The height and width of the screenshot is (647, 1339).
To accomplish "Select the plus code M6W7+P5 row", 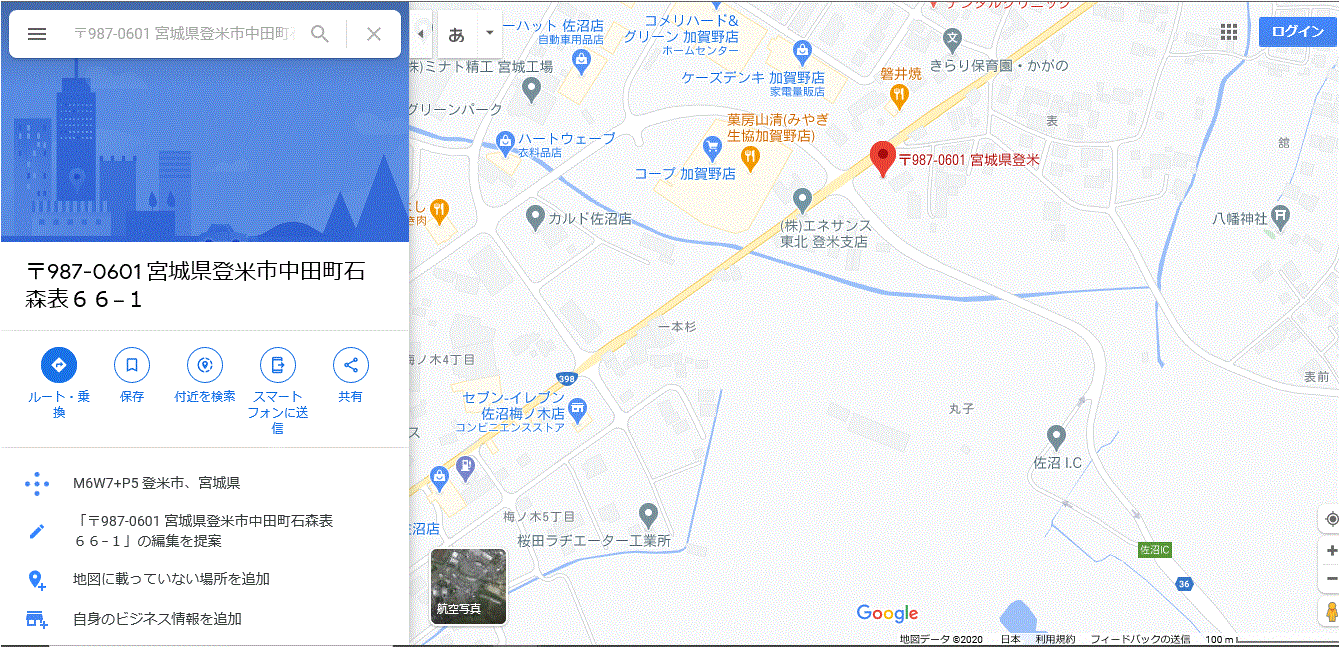I will pyautogui.click(x=156, y=483).
